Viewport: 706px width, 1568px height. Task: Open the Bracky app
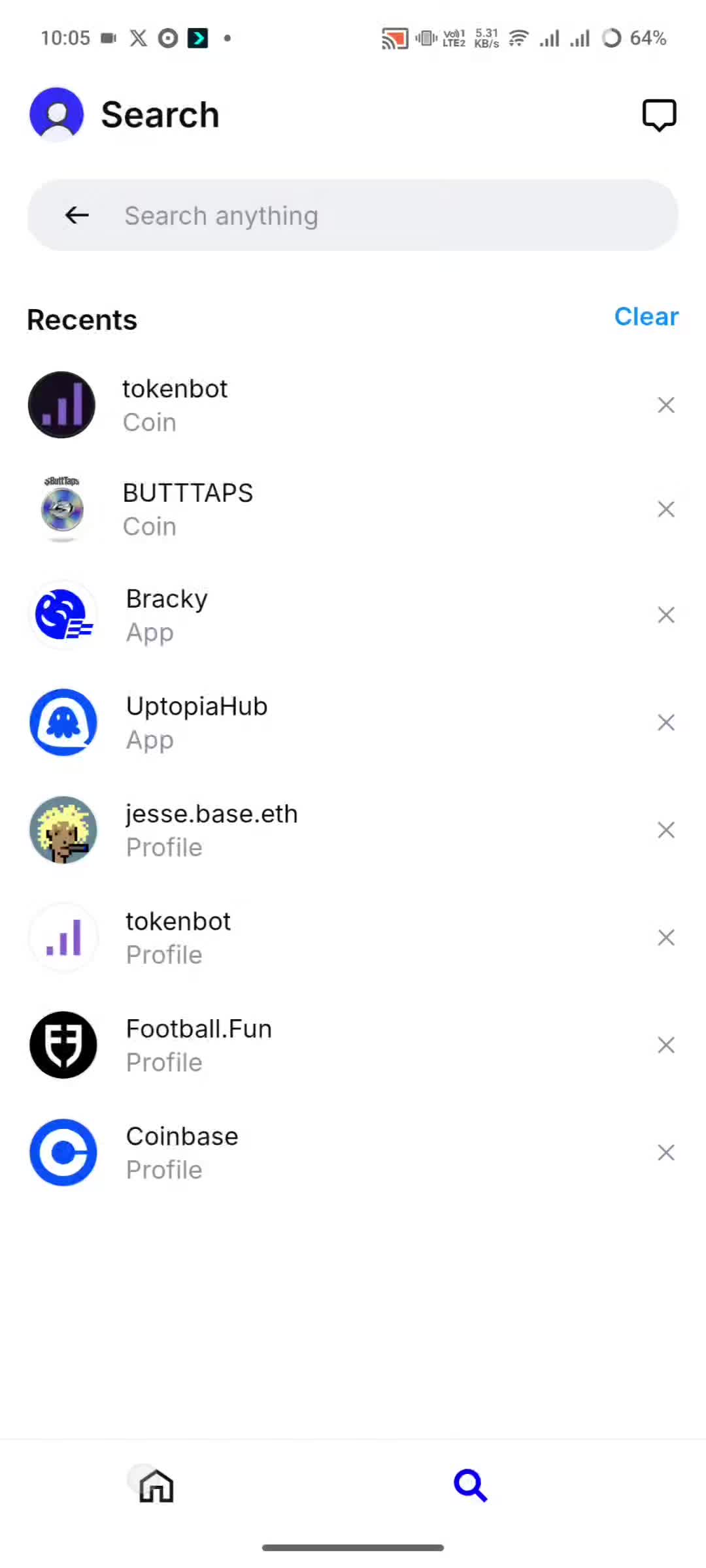[x=167, y=615]
